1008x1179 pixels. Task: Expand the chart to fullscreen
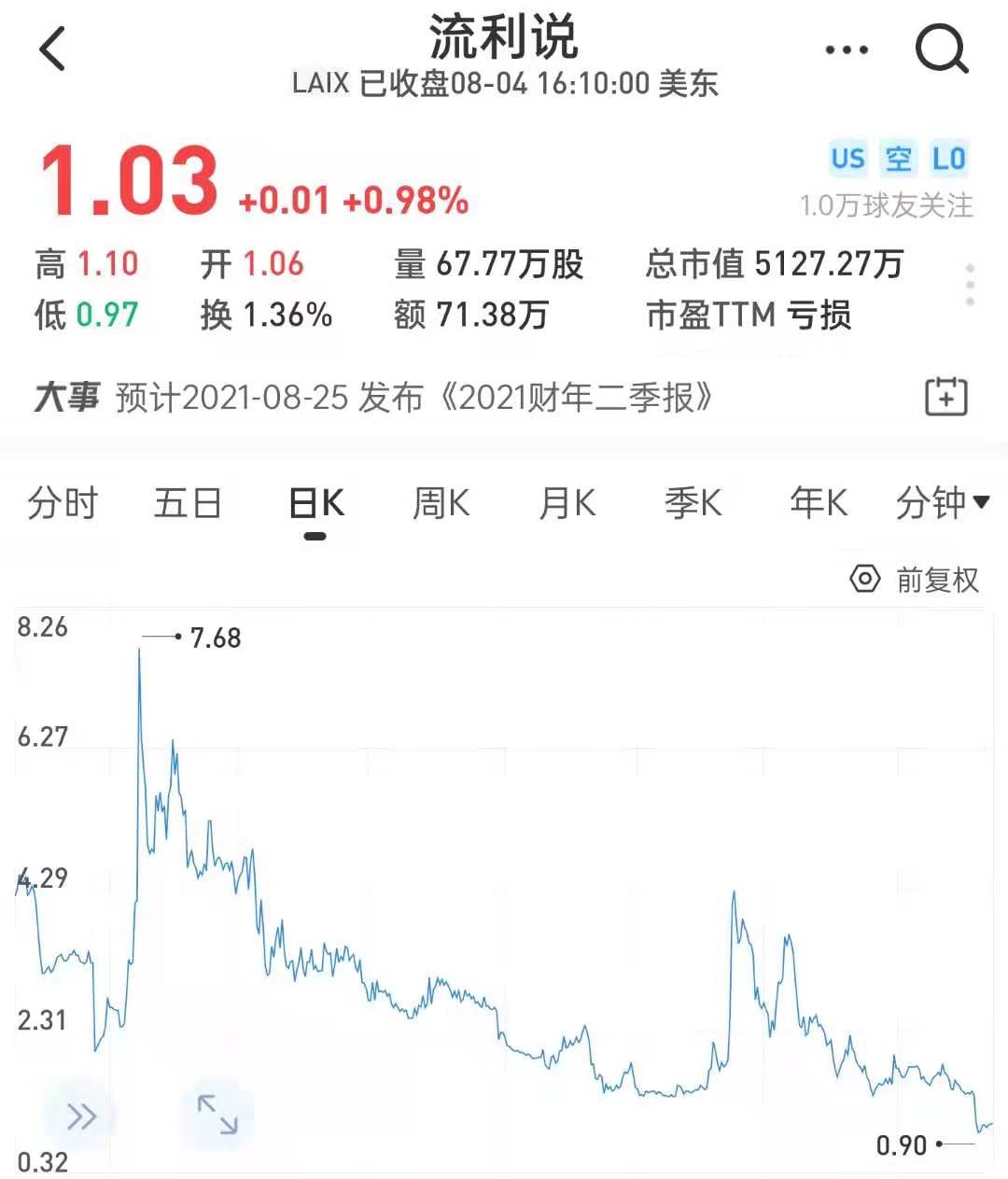pos(217,1115)
